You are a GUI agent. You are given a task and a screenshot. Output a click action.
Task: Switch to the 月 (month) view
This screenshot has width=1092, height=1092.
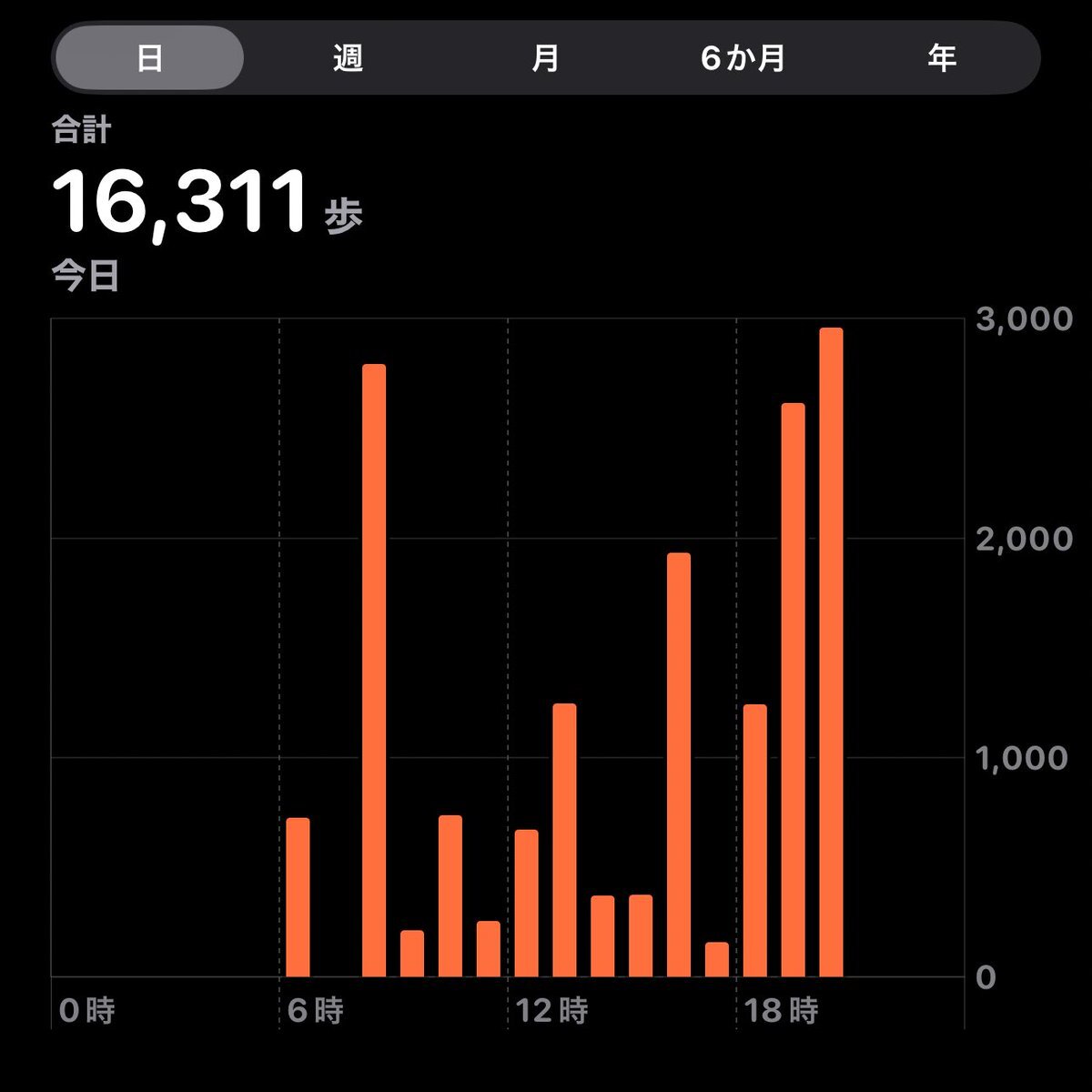545,58
